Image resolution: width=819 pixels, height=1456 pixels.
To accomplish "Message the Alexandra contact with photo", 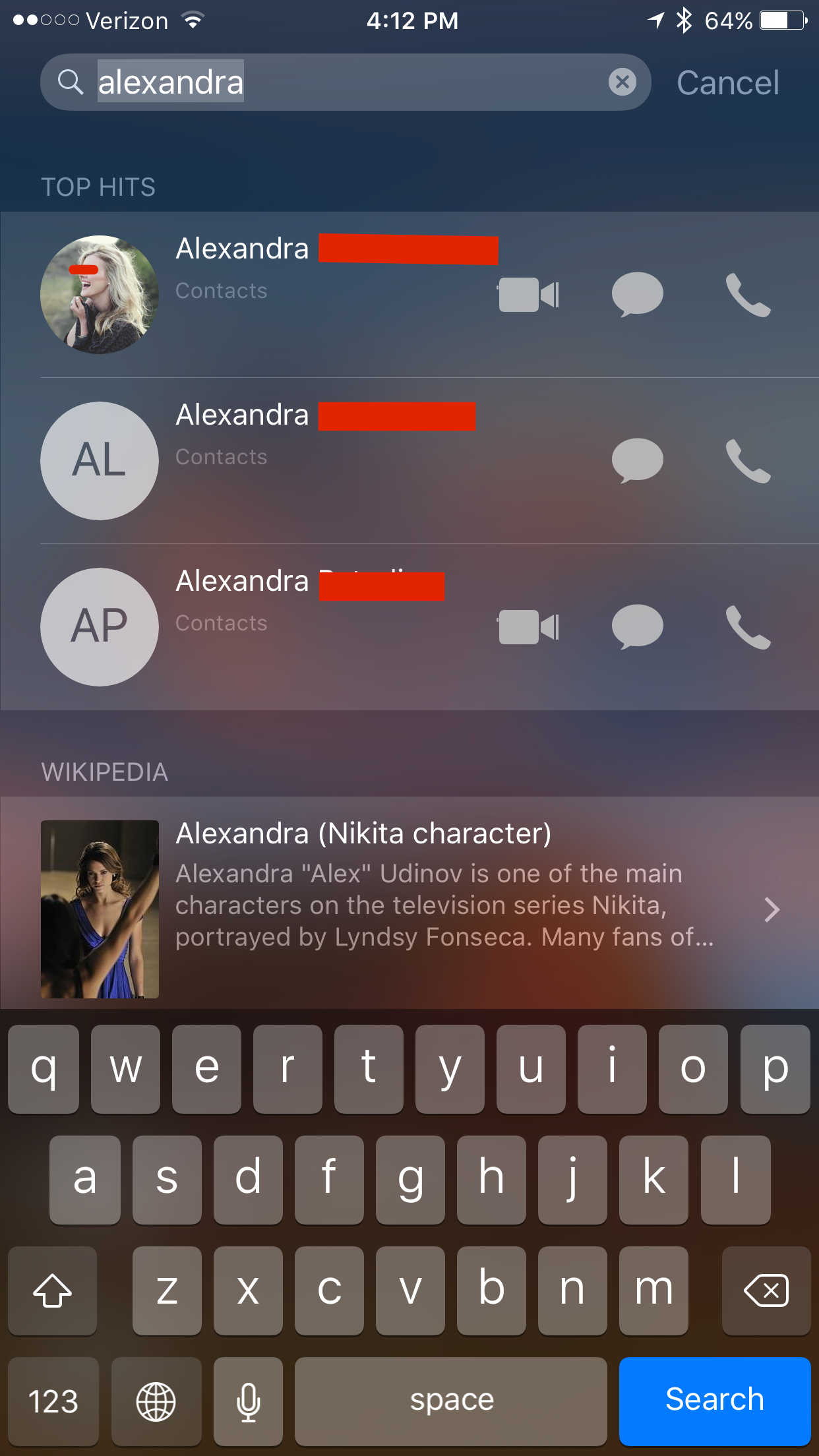I will [x=637, y=295].
